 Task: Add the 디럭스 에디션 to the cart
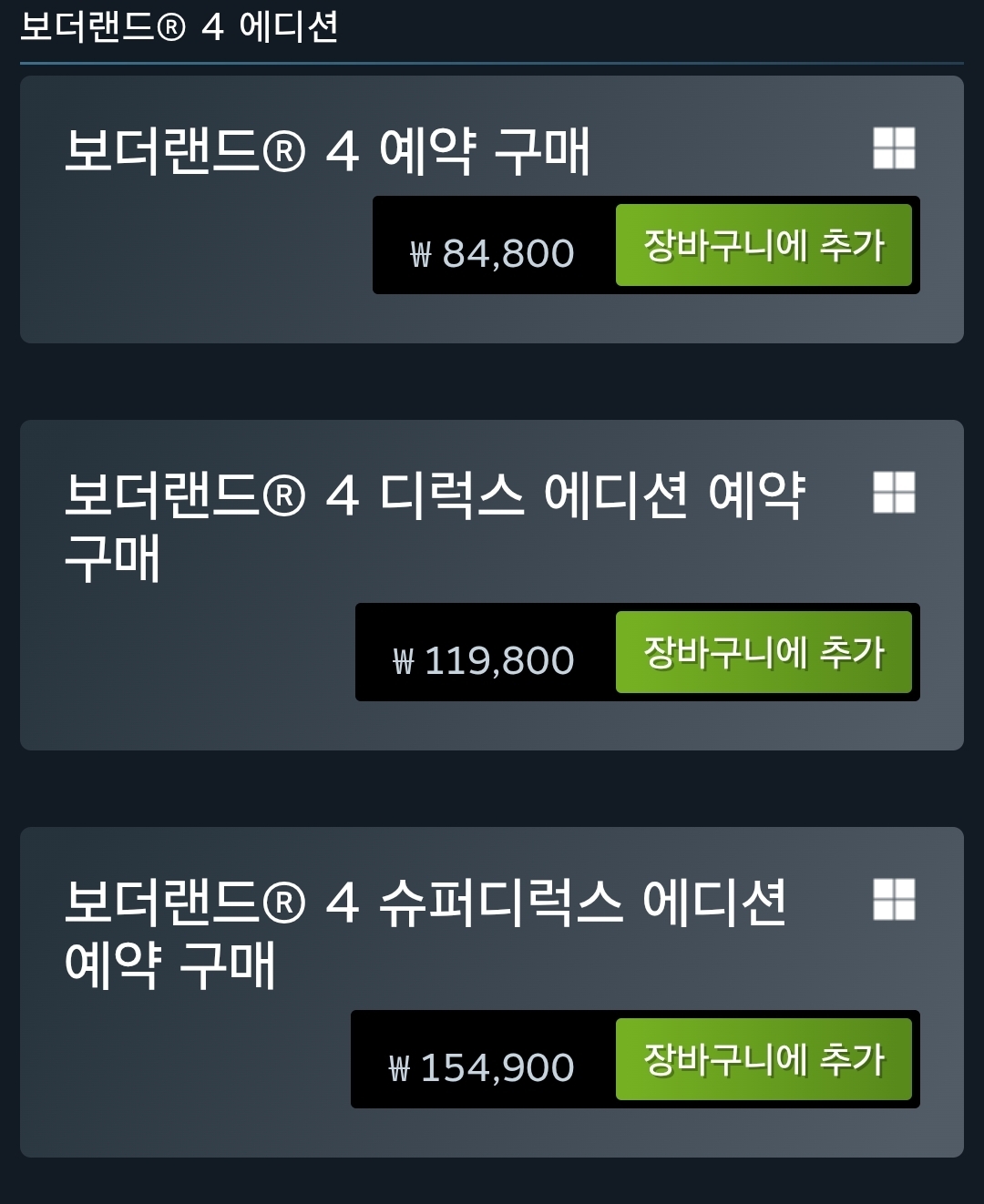[766, 650]
